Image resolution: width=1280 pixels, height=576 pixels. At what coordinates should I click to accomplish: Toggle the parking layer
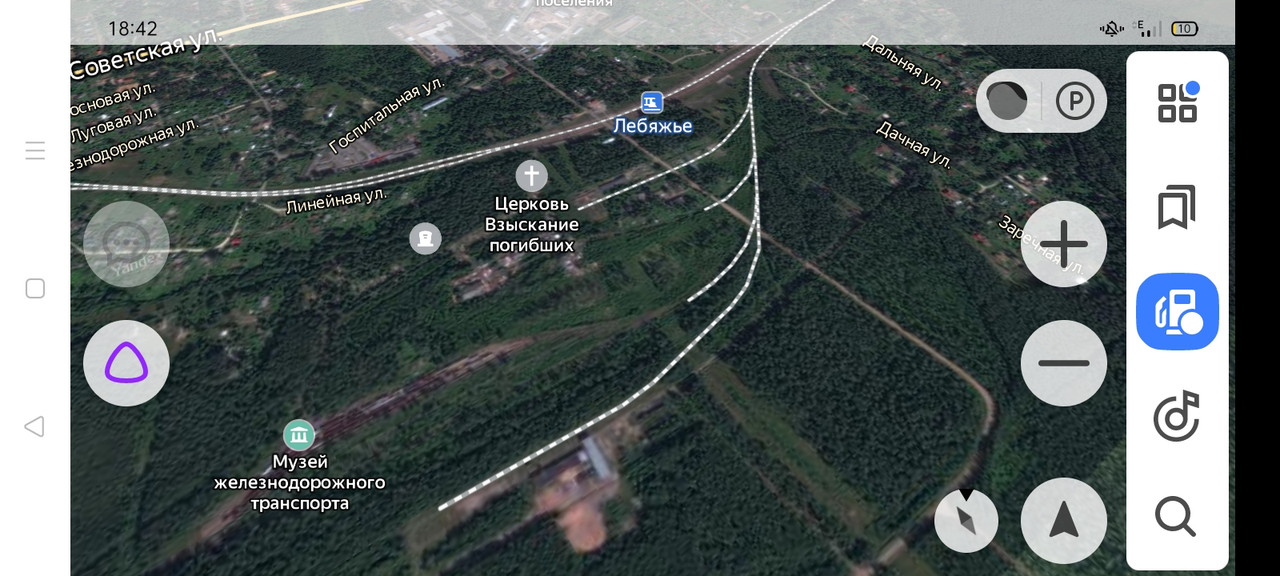pos(1075,101)
